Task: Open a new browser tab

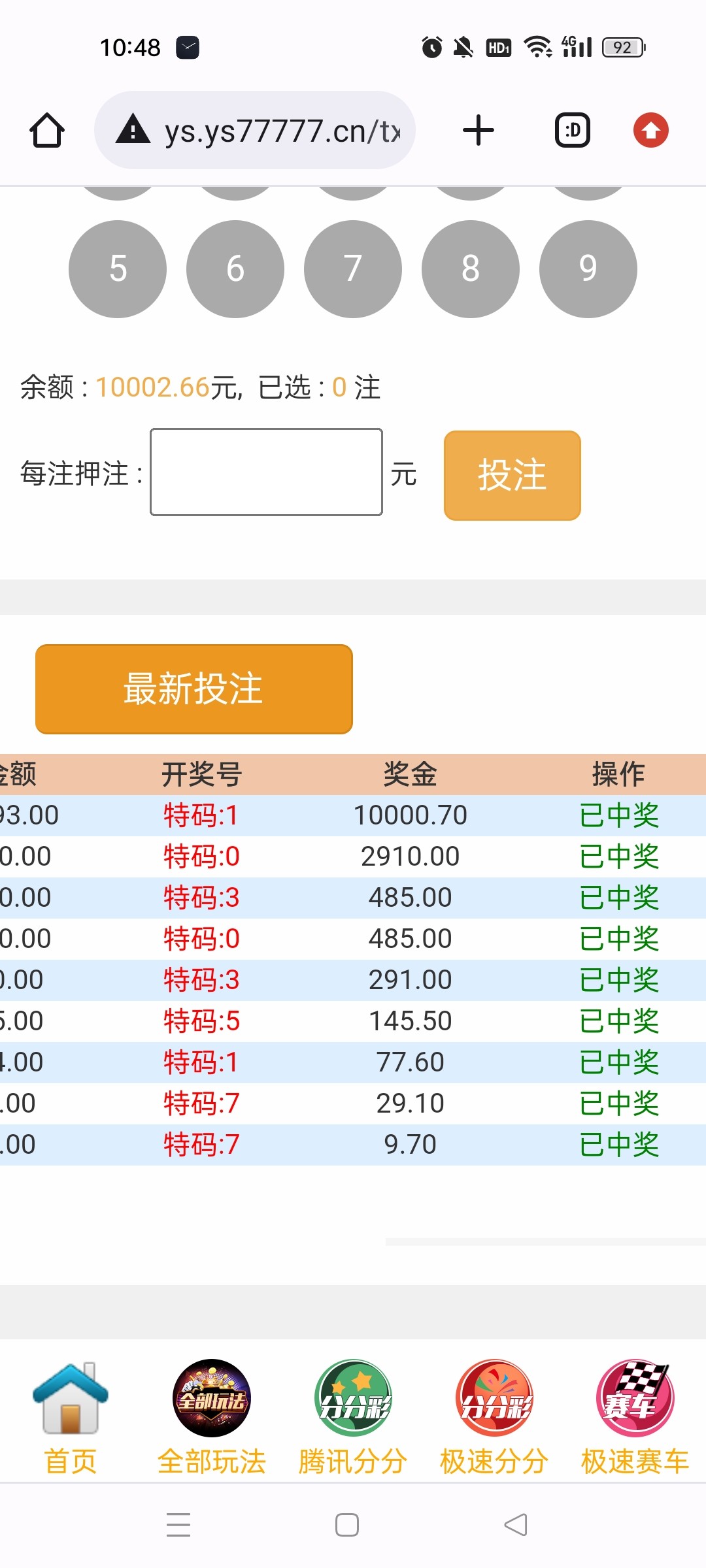Action: [479, 131]
